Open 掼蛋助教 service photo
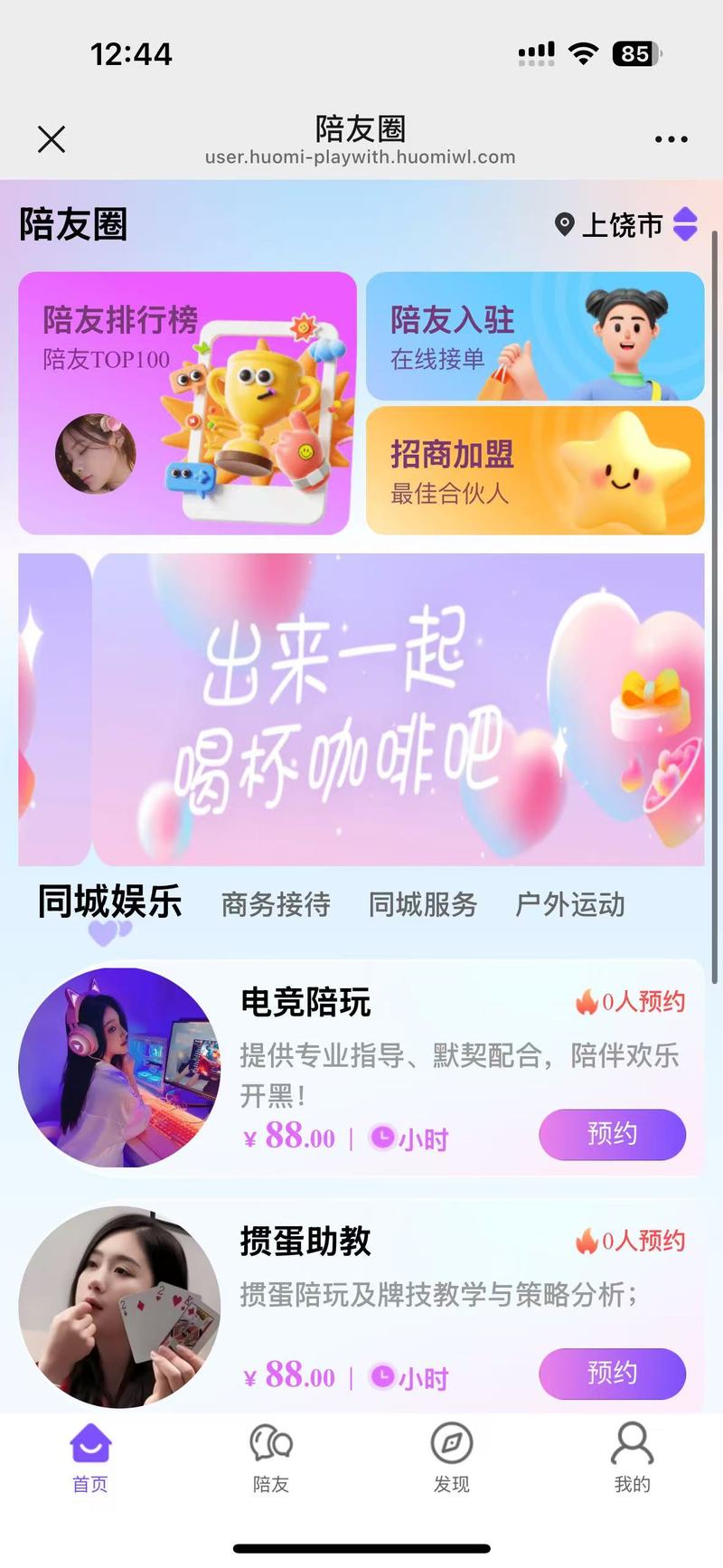The image size is (723, 1568). coord(119,1307)
